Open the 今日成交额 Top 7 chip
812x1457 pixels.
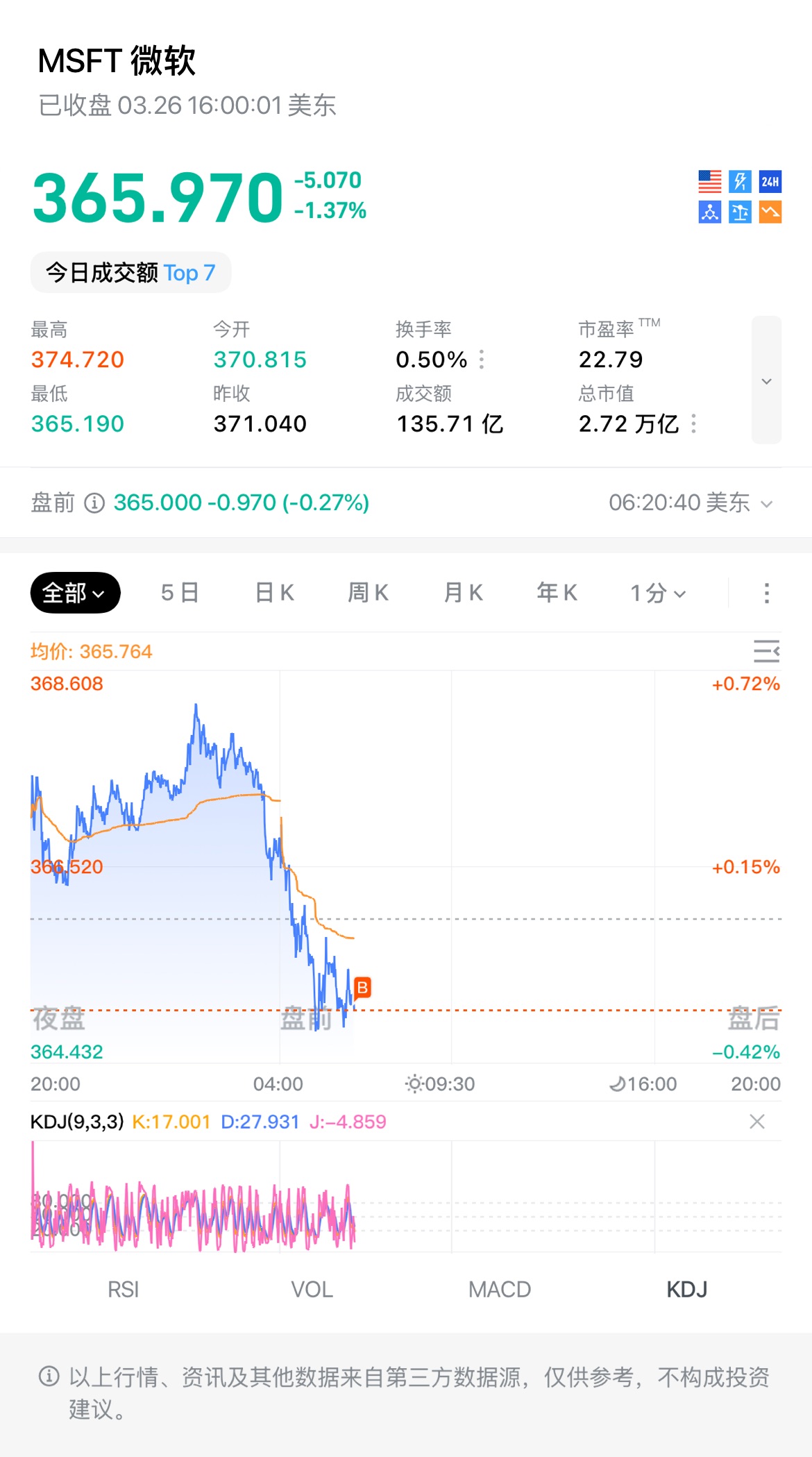pos(130,273)
